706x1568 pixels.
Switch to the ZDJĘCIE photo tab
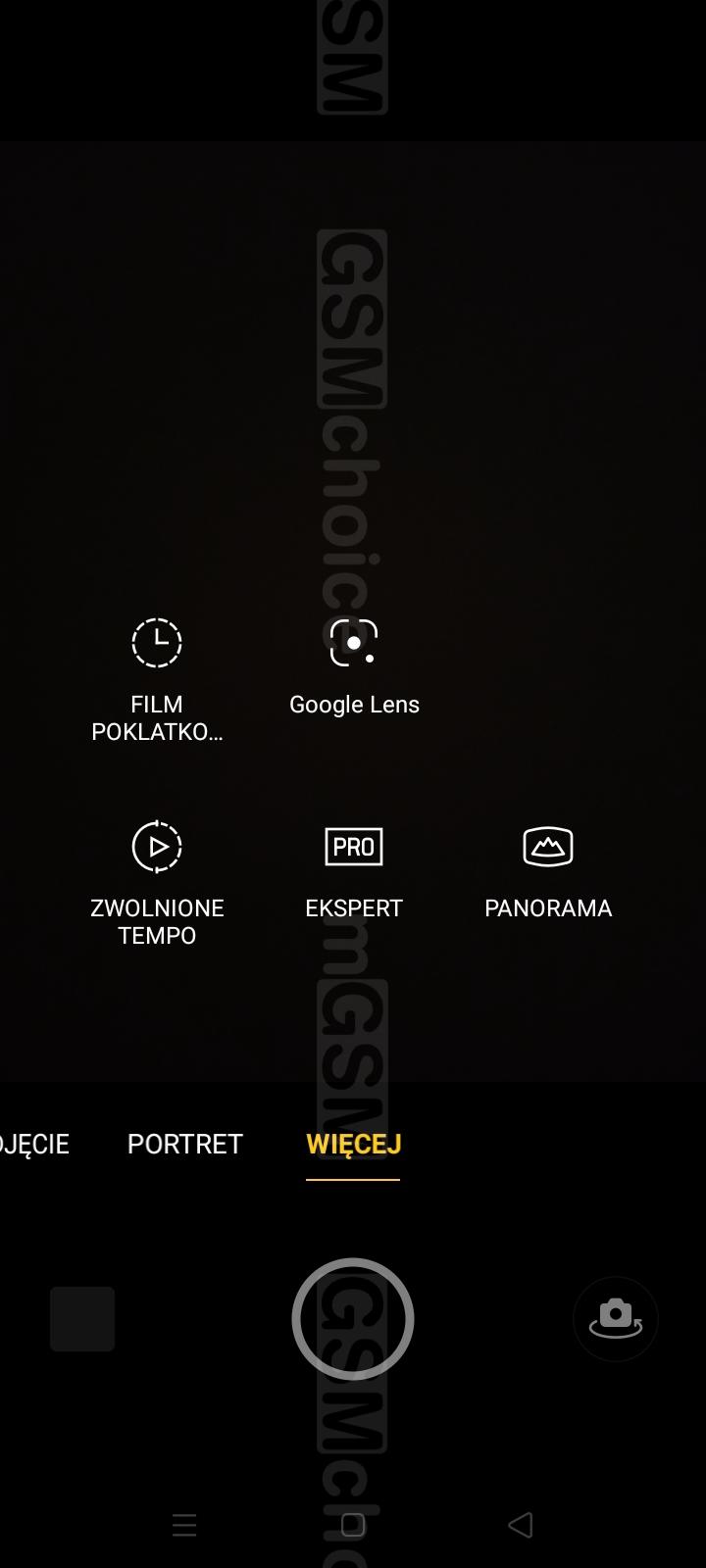tap(34, 1144)
